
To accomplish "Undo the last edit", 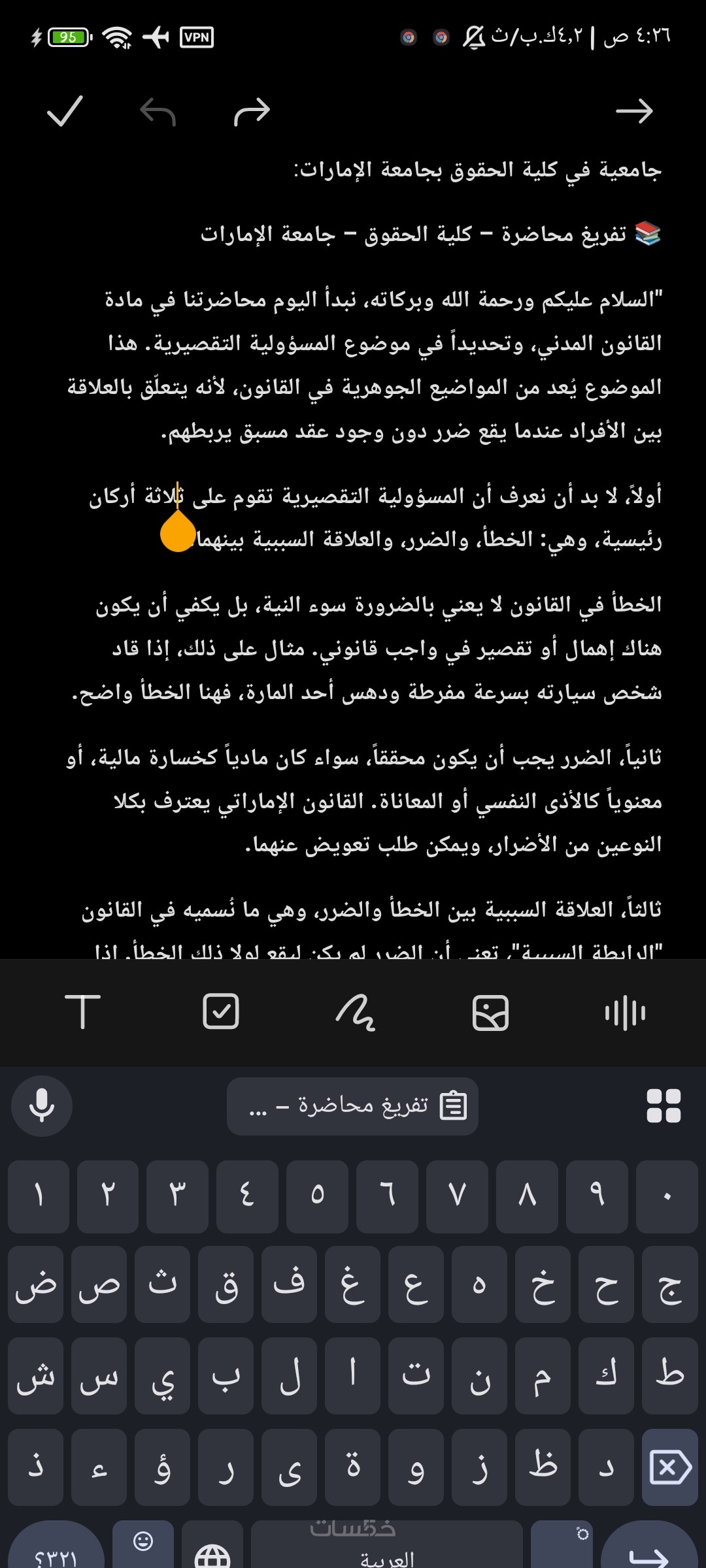I will [158, 112].
